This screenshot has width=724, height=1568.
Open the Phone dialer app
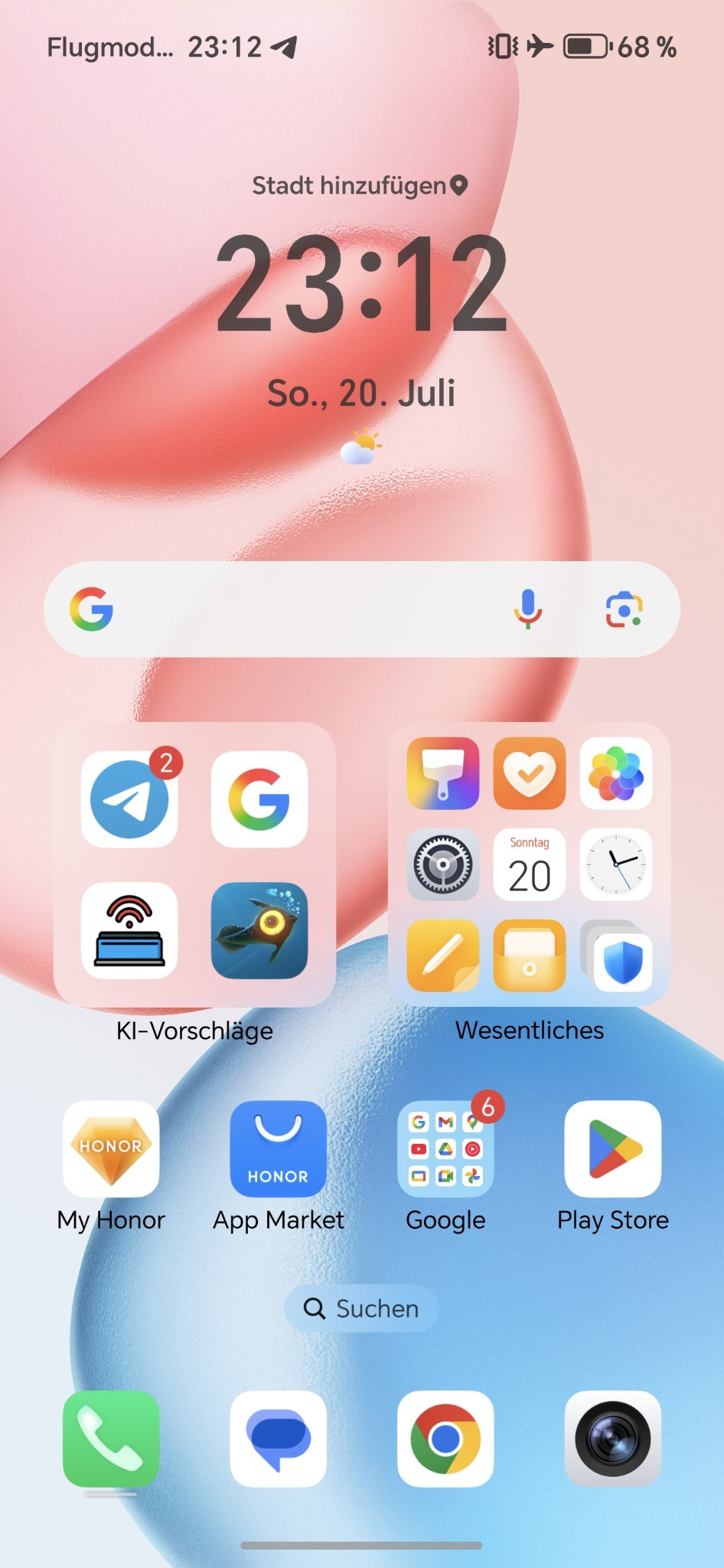tap(111, 1439)
